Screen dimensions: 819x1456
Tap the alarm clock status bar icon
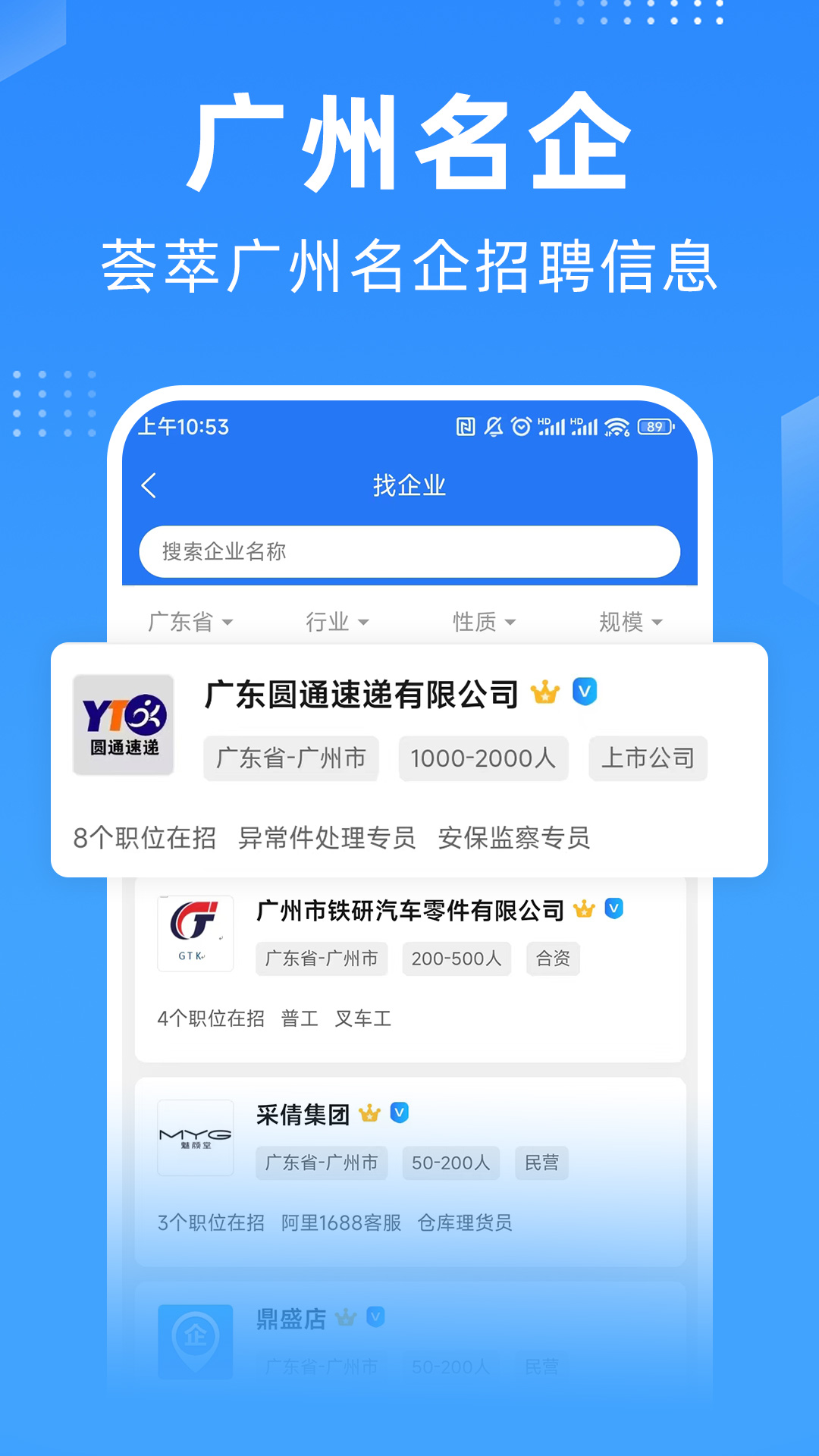pos(518,427)
